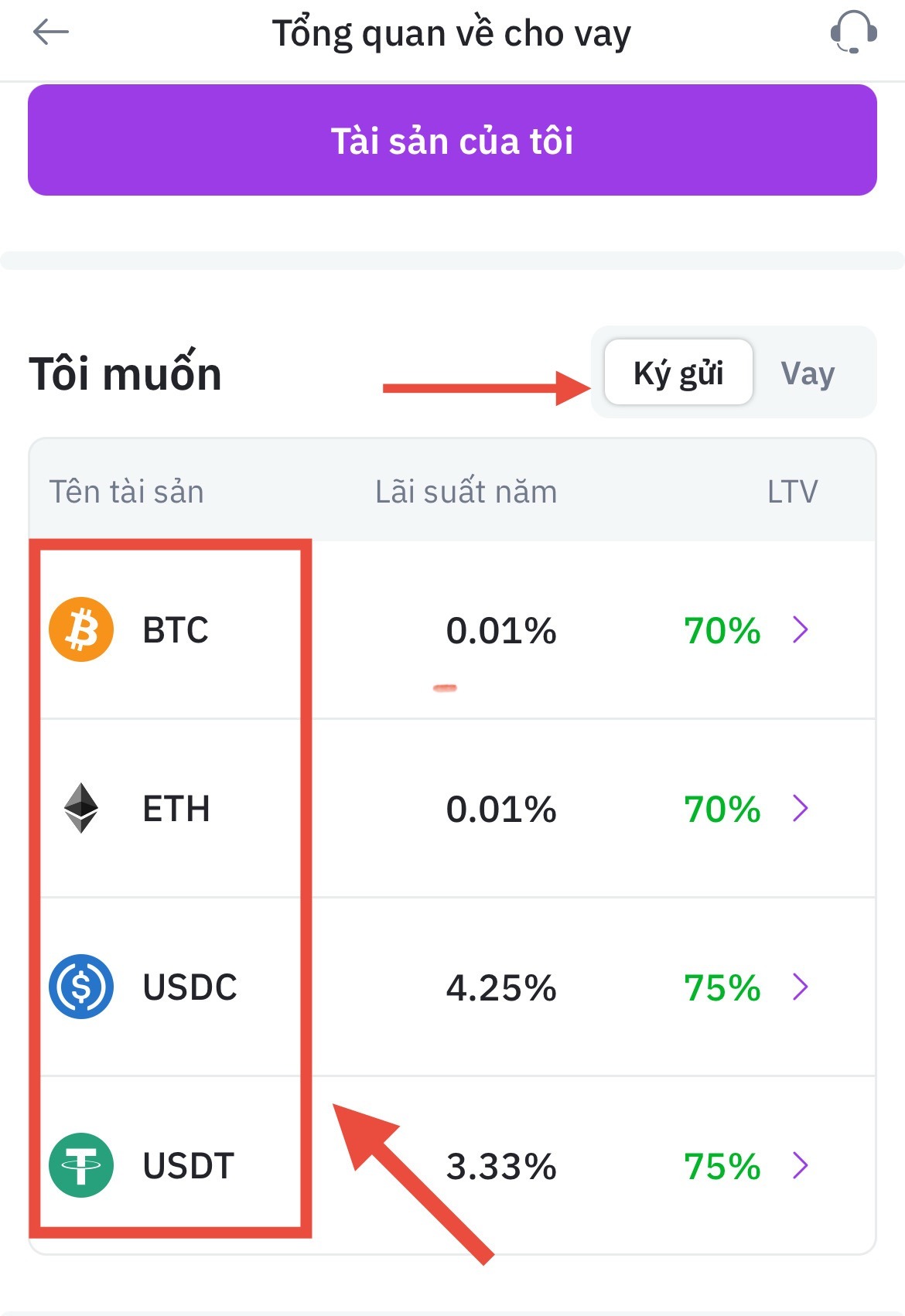Screen dimensions: 905x1316
Task: Open customer support headset icon
Action: (x=852, y=32)
